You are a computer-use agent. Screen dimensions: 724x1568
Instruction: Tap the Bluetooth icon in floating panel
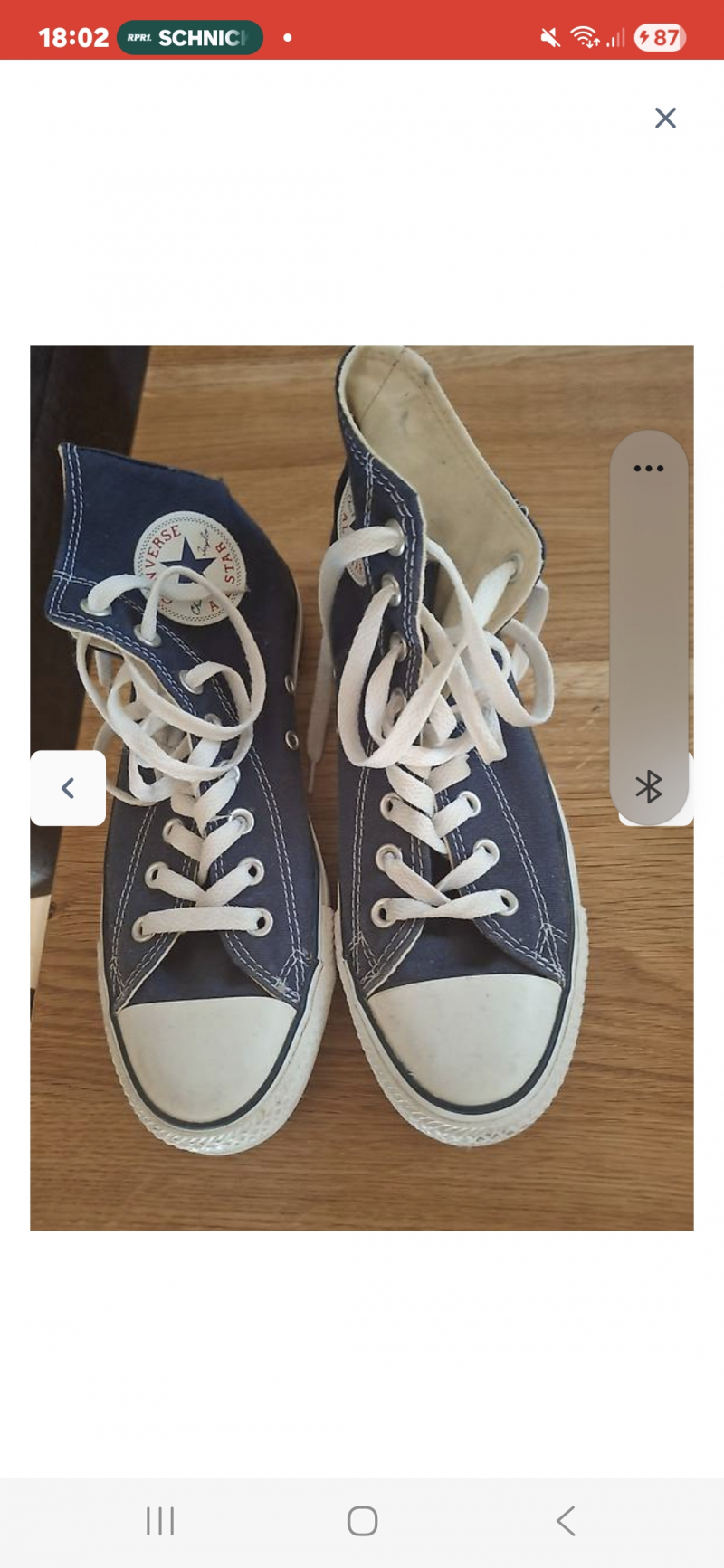coord(648,786)
